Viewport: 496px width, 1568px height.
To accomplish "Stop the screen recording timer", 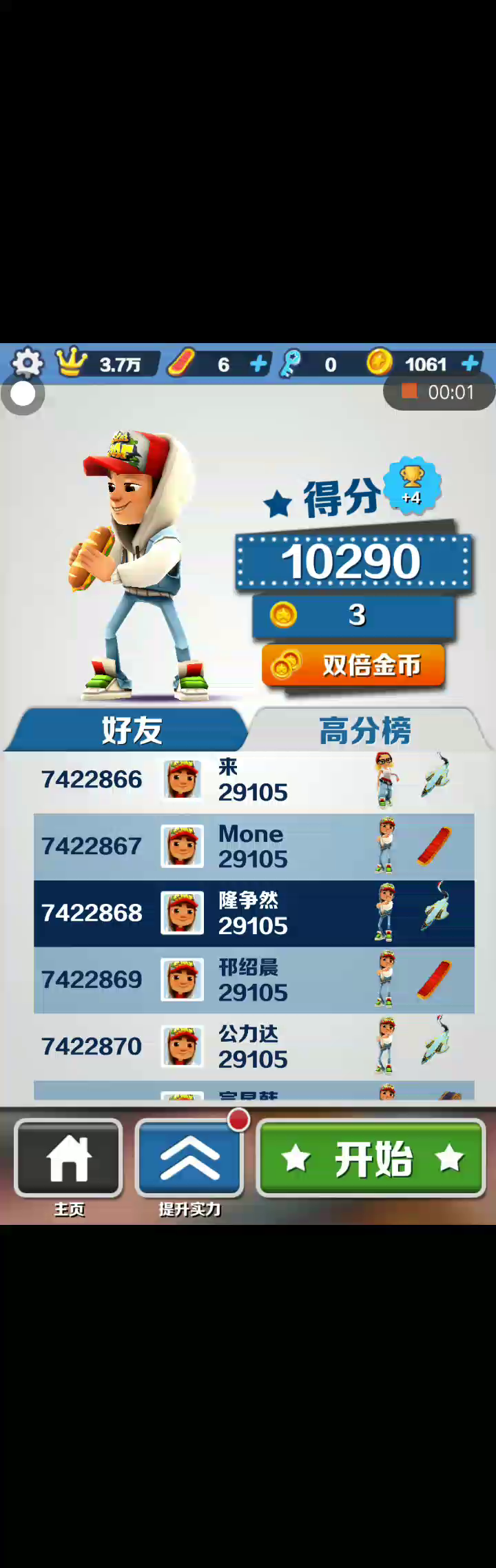I will [x=409, y=392].
